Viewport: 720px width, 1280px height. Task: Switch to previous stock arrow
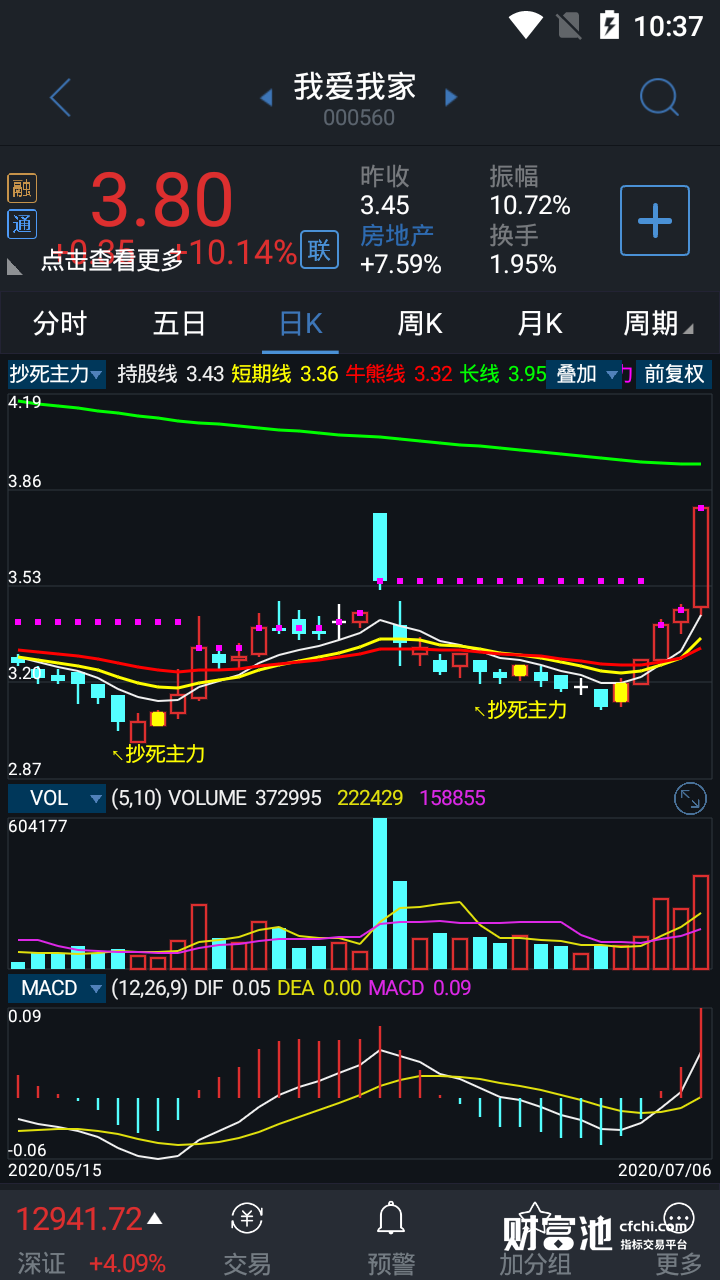[266, 98]
